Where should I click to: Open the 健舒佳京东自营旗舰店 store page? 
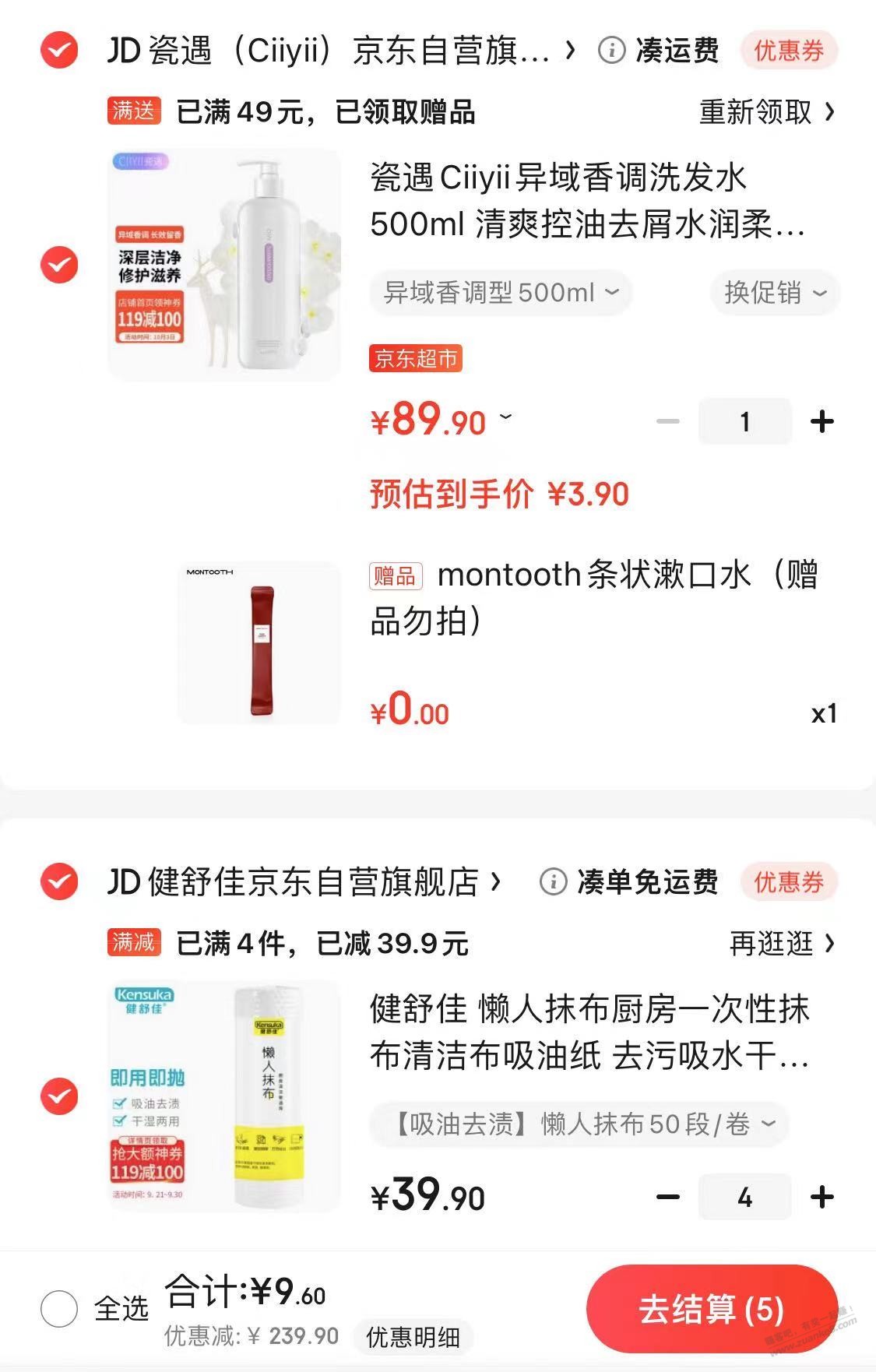click(x=304, y=882)
